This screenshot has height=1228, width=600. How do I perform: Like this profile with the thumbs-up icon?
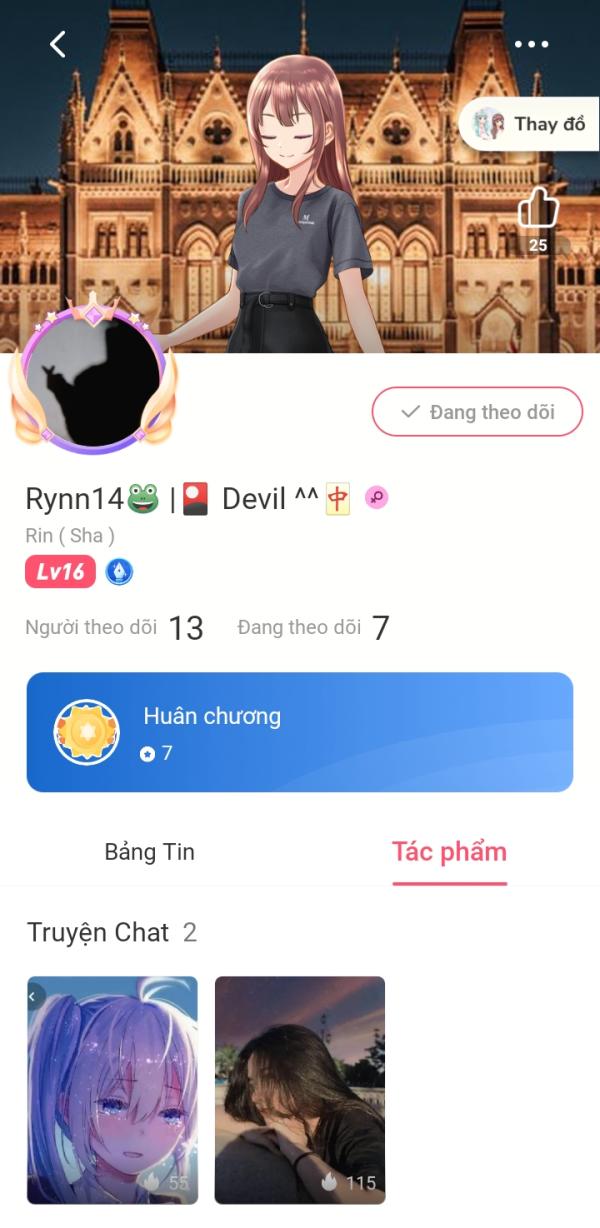pos(538,209)
